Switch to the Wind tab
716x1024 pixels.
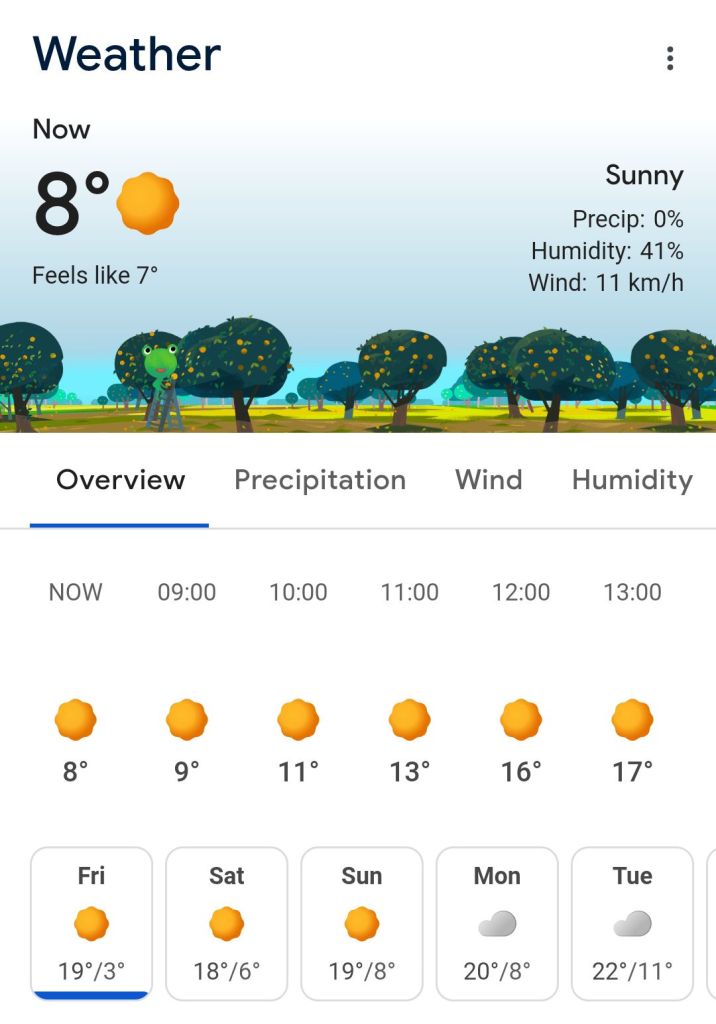tap(488, 480)
